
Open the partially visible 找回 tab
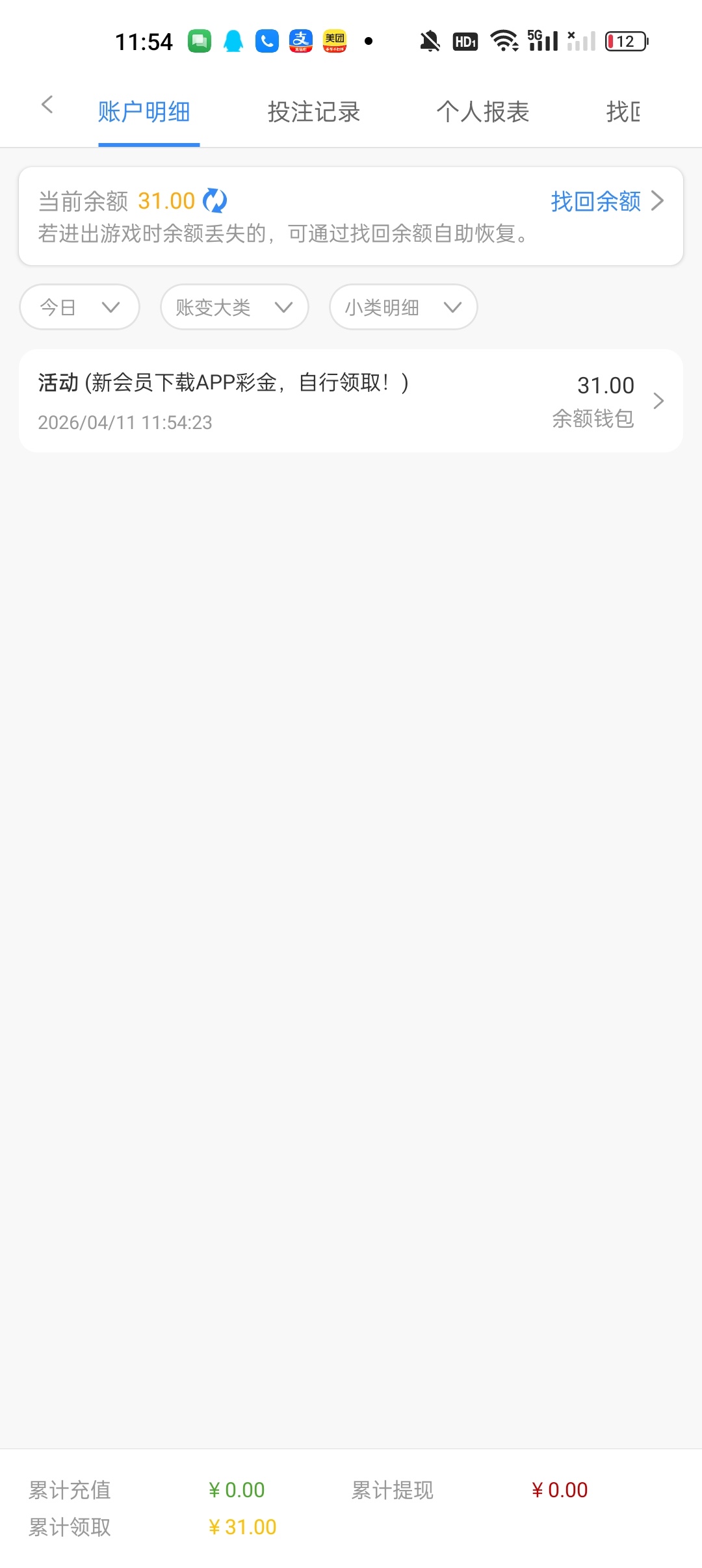tap(623, 112)
